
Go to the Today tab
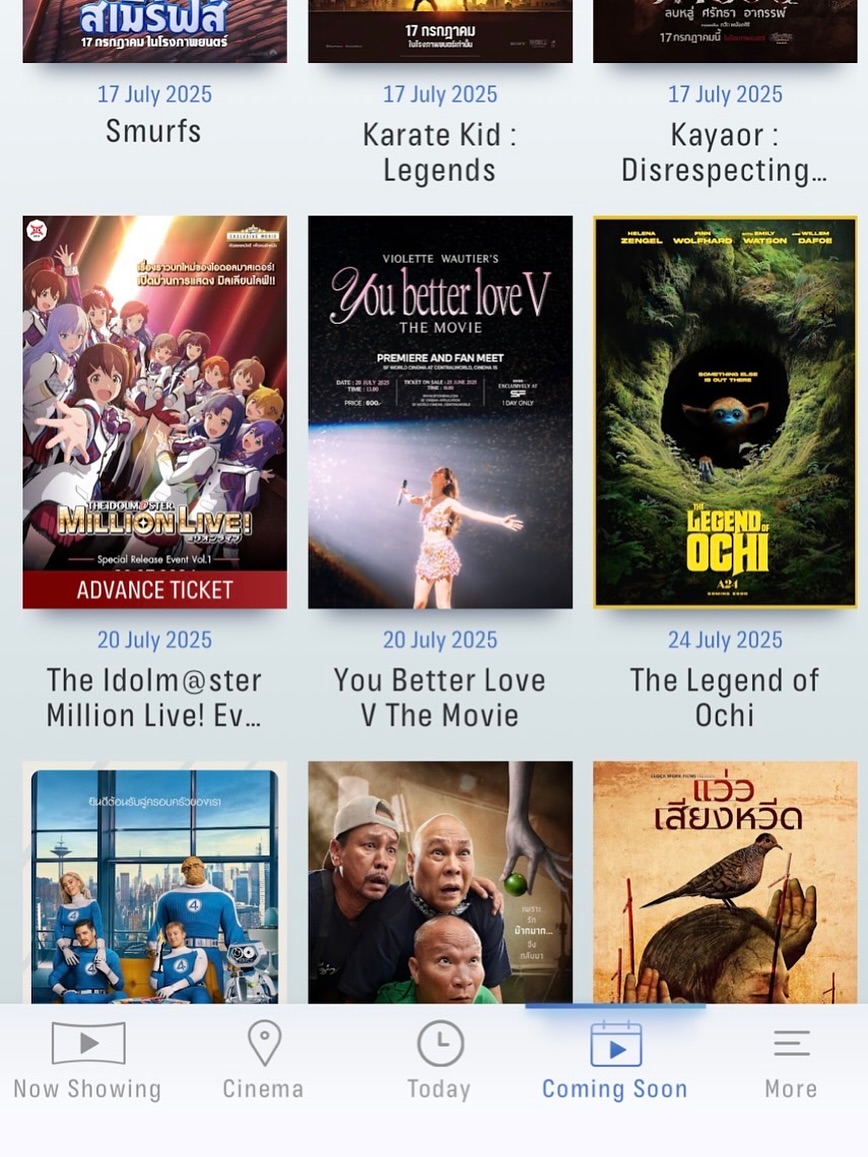(439, 1062)
